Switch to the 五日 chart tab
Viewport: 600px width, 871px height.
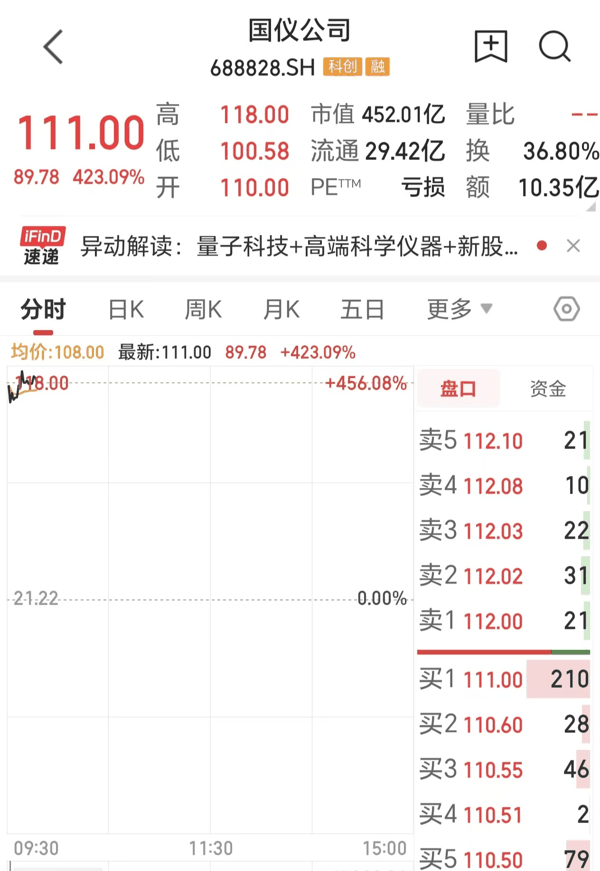362,309
